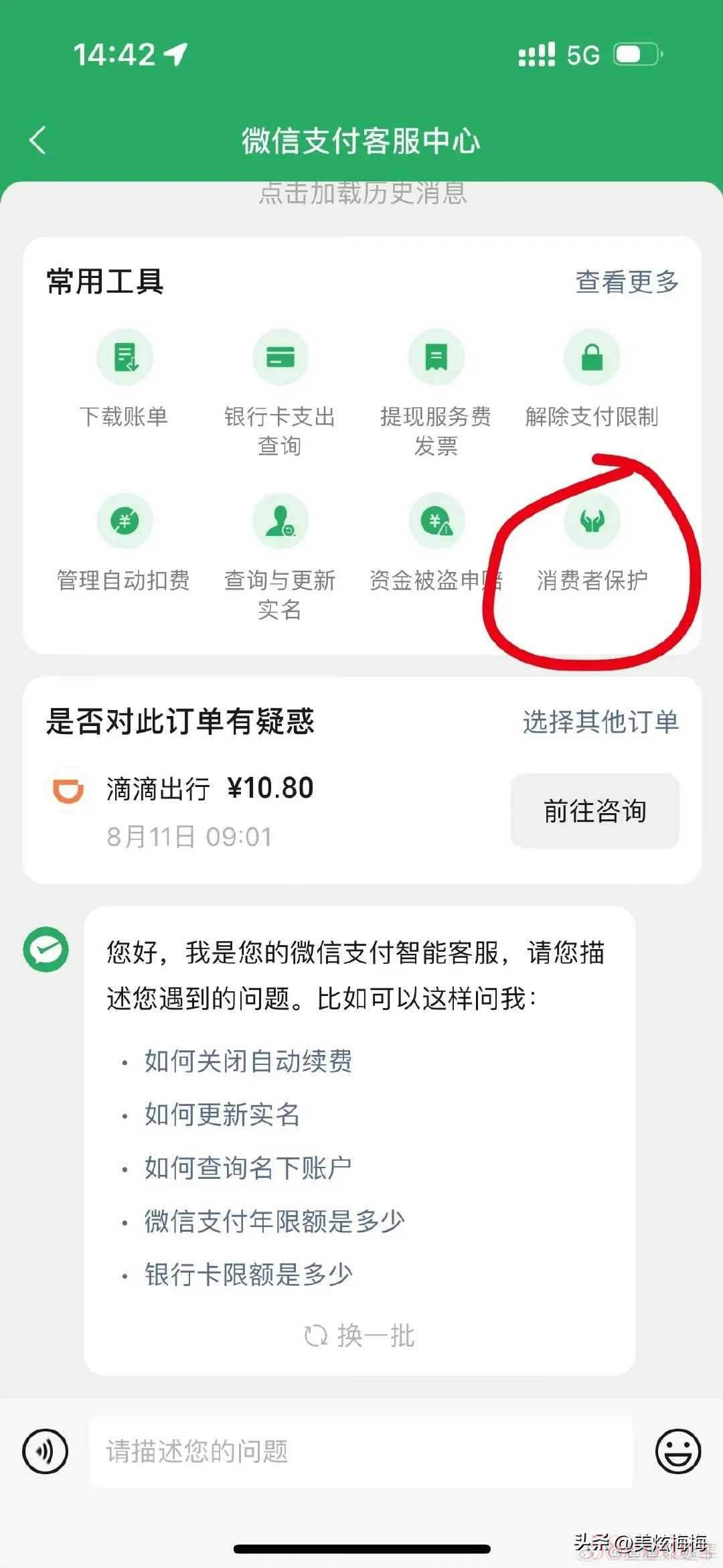This screenshot has height=1568, width=723.
Task: Open 查看更多 tools
Action: [x=627, y=282]
